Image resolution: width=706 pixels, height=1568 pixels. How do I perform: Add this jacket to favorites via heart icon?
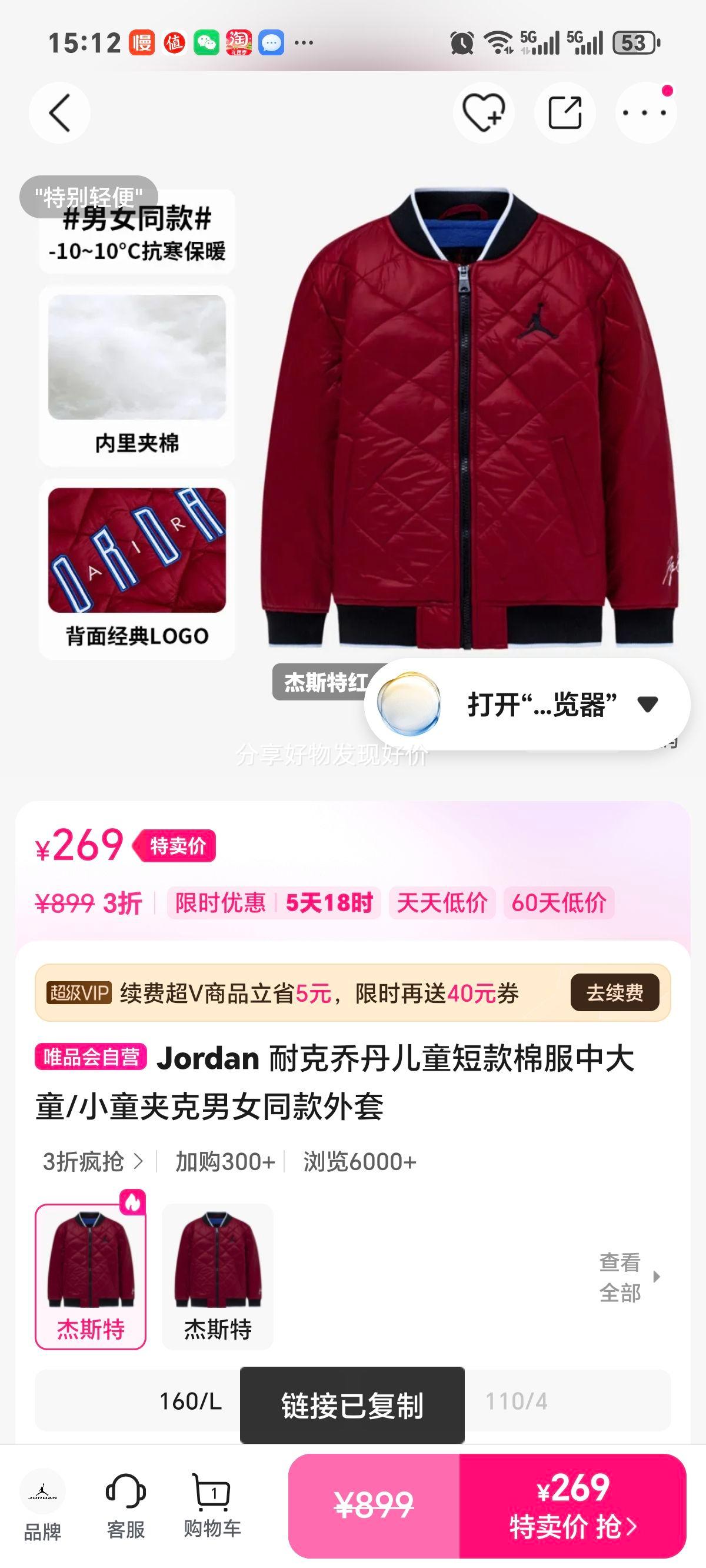482,112
